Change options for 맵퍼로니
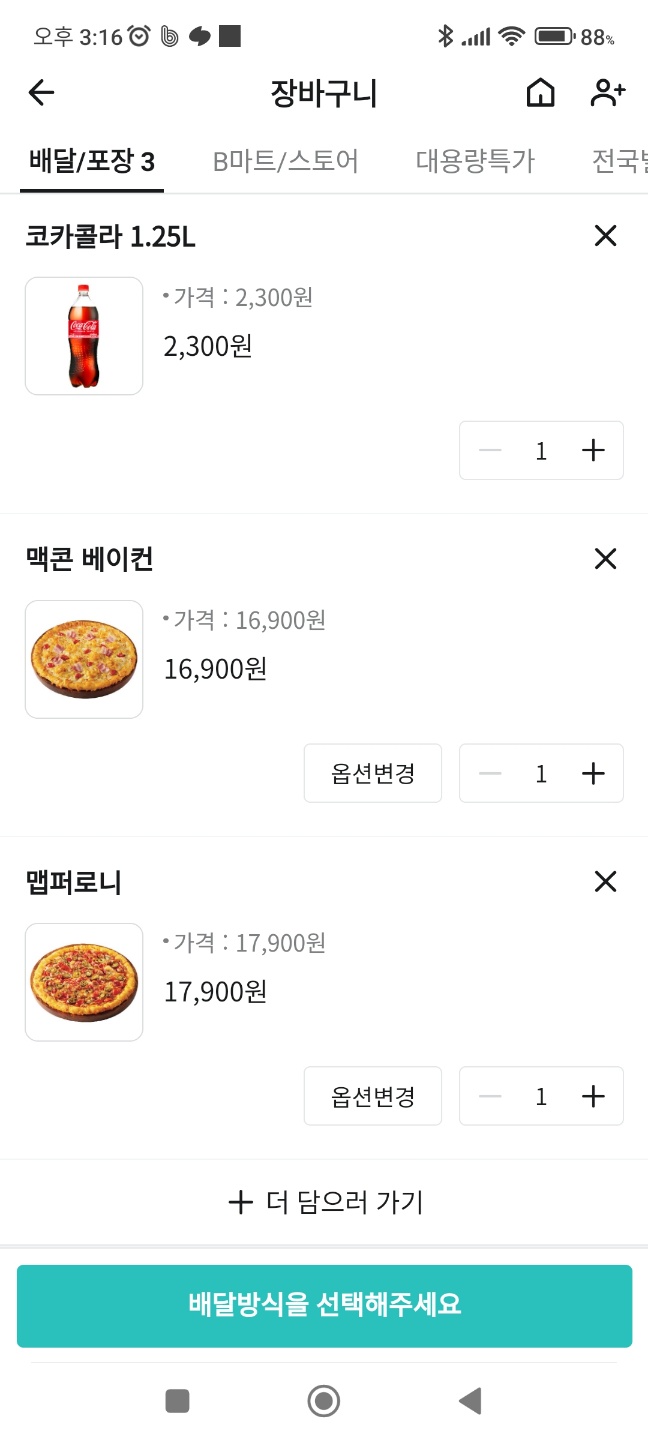The width and height of the screenshot is (648, 1440). coord(373,1097)
